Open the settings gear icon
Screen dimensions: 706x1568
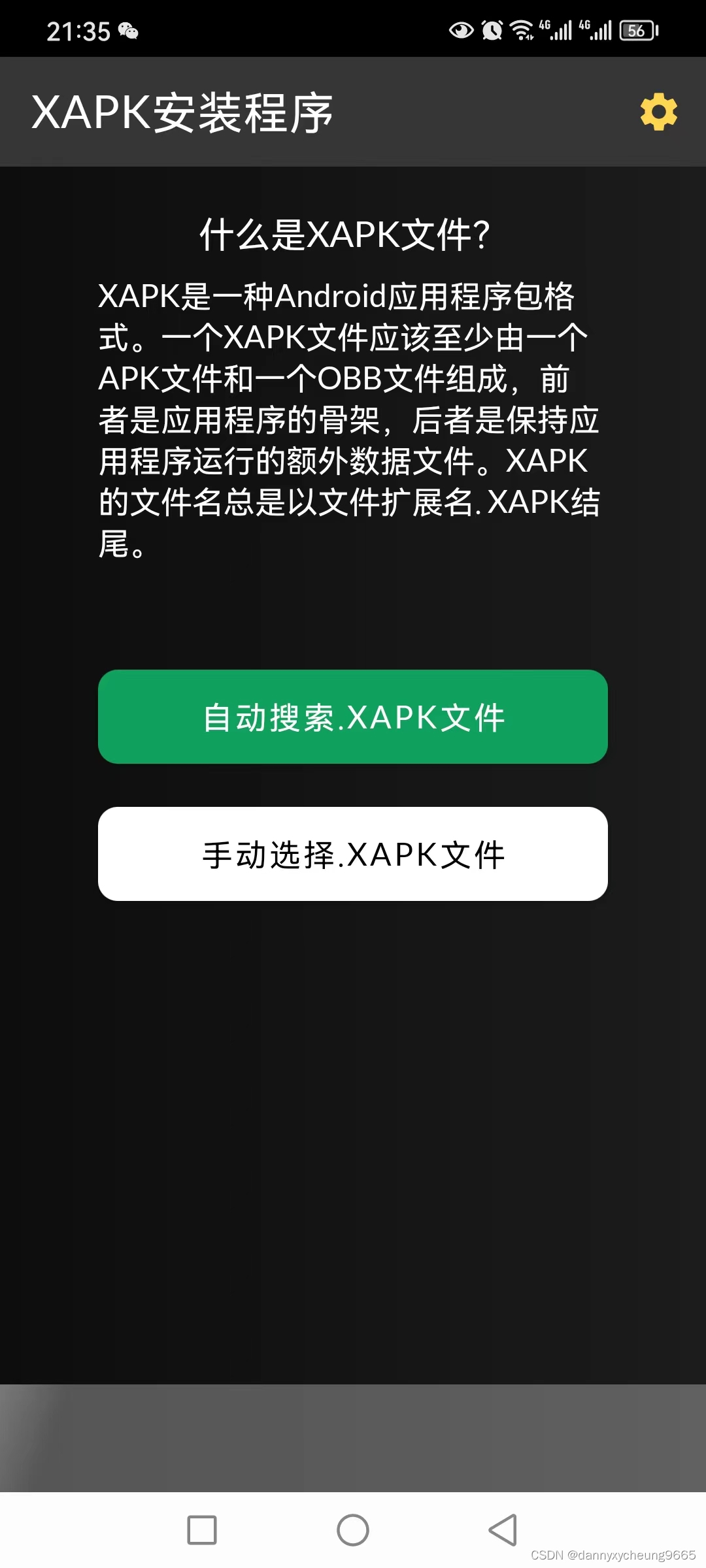pyautogui.click(x=658, y=112)
